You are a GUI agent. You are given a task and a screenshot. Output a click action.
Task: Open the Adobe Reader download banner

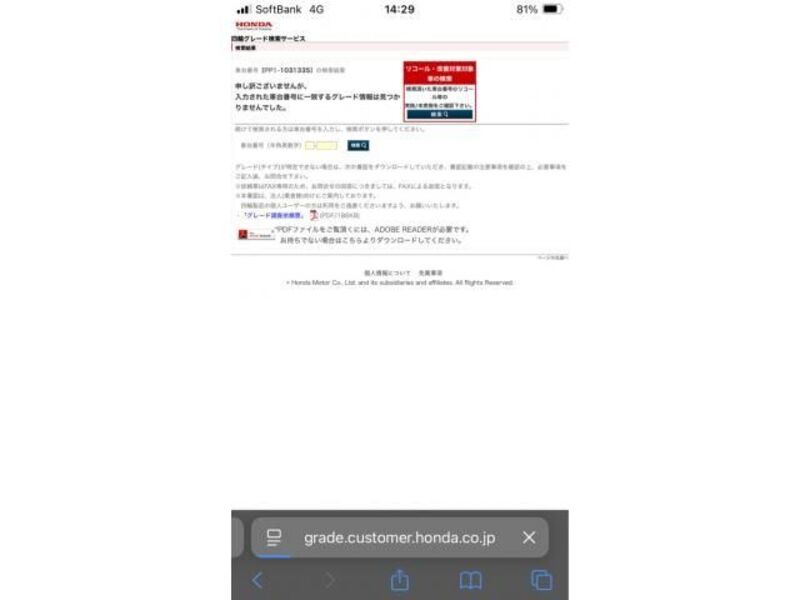click(256, 234)
